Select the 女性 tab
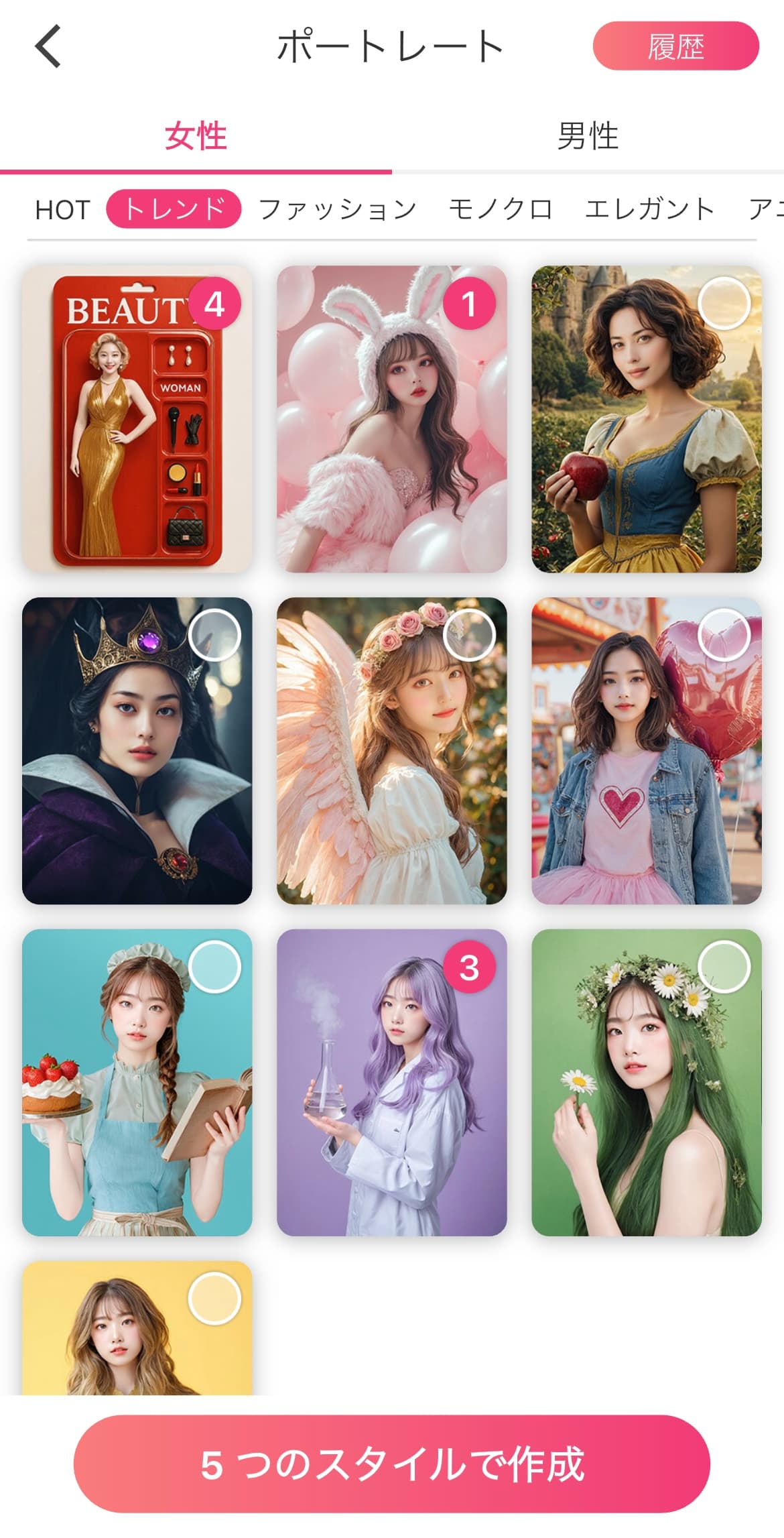784x1538 pixels. pyautogui.click(x=196, y=137)
